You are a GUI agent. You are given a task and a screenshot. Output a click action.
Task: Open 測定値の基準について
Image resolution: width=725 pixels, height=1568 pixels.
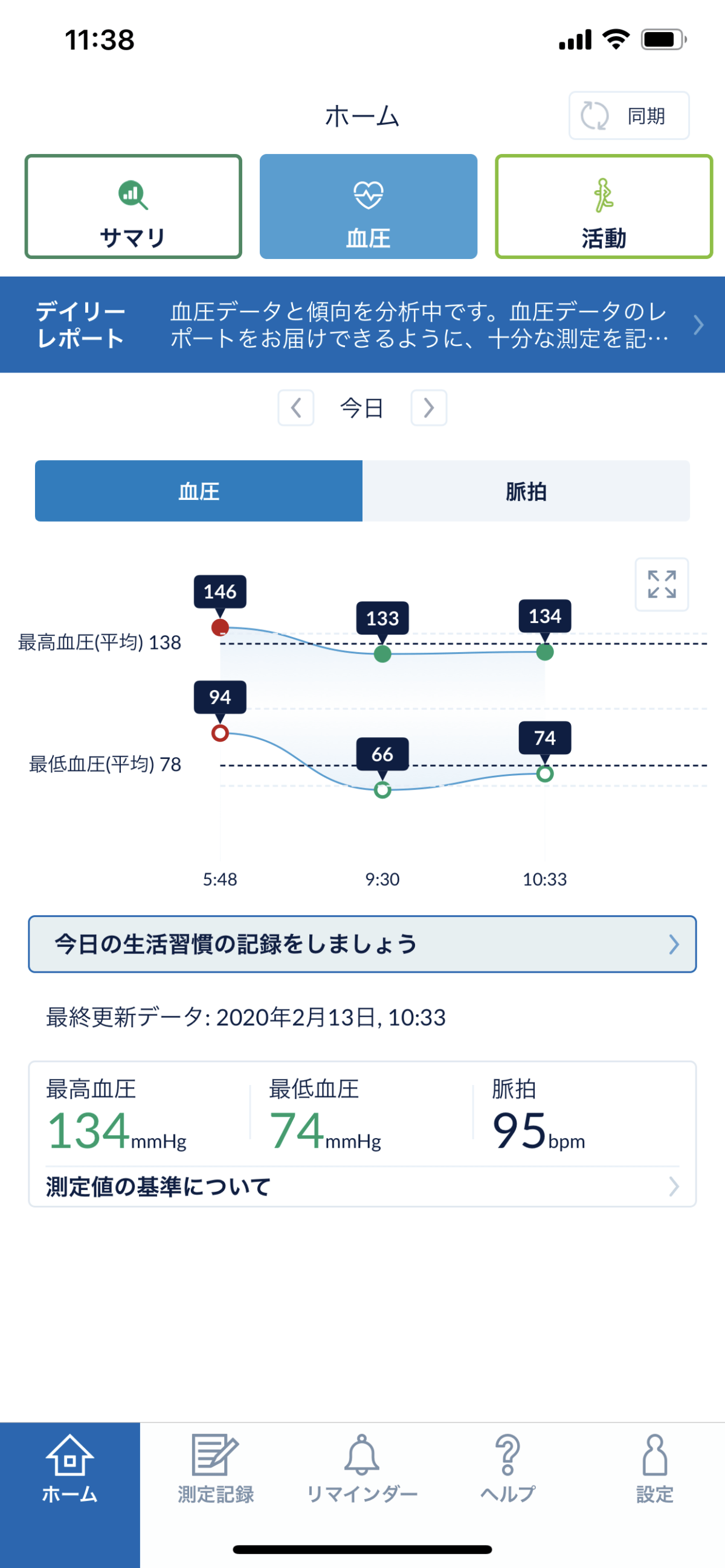pos(362,1186)
